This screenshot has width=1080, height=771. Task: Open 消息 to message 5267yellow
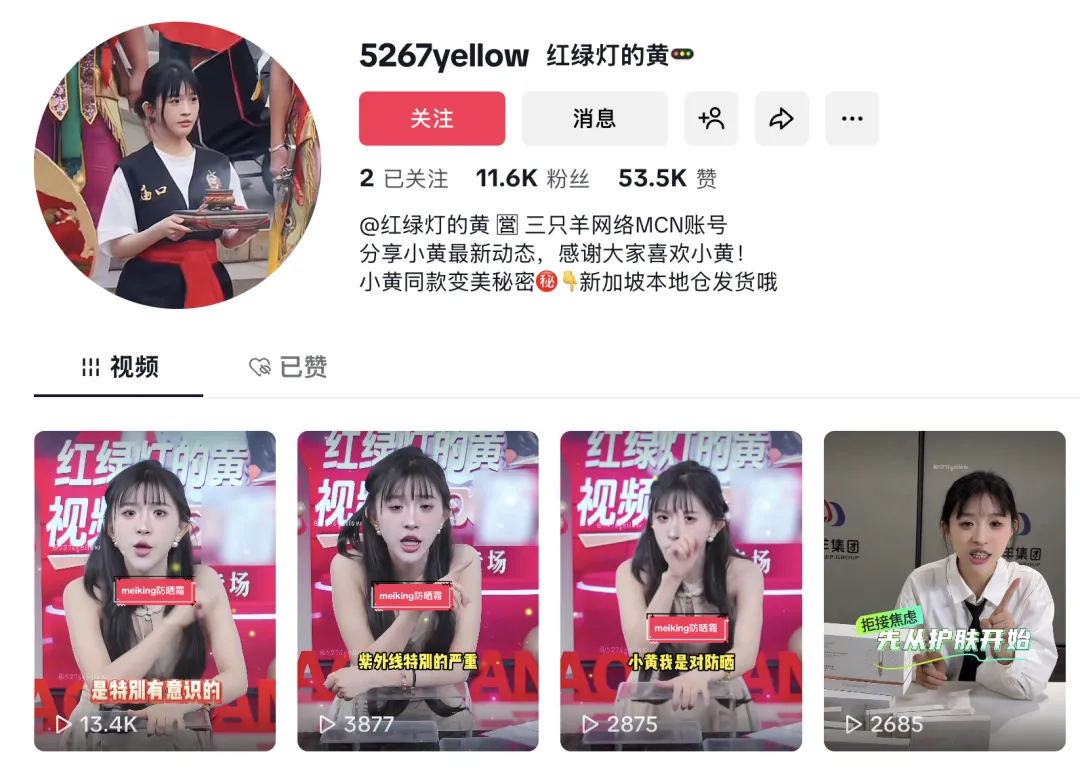point(594,119)
